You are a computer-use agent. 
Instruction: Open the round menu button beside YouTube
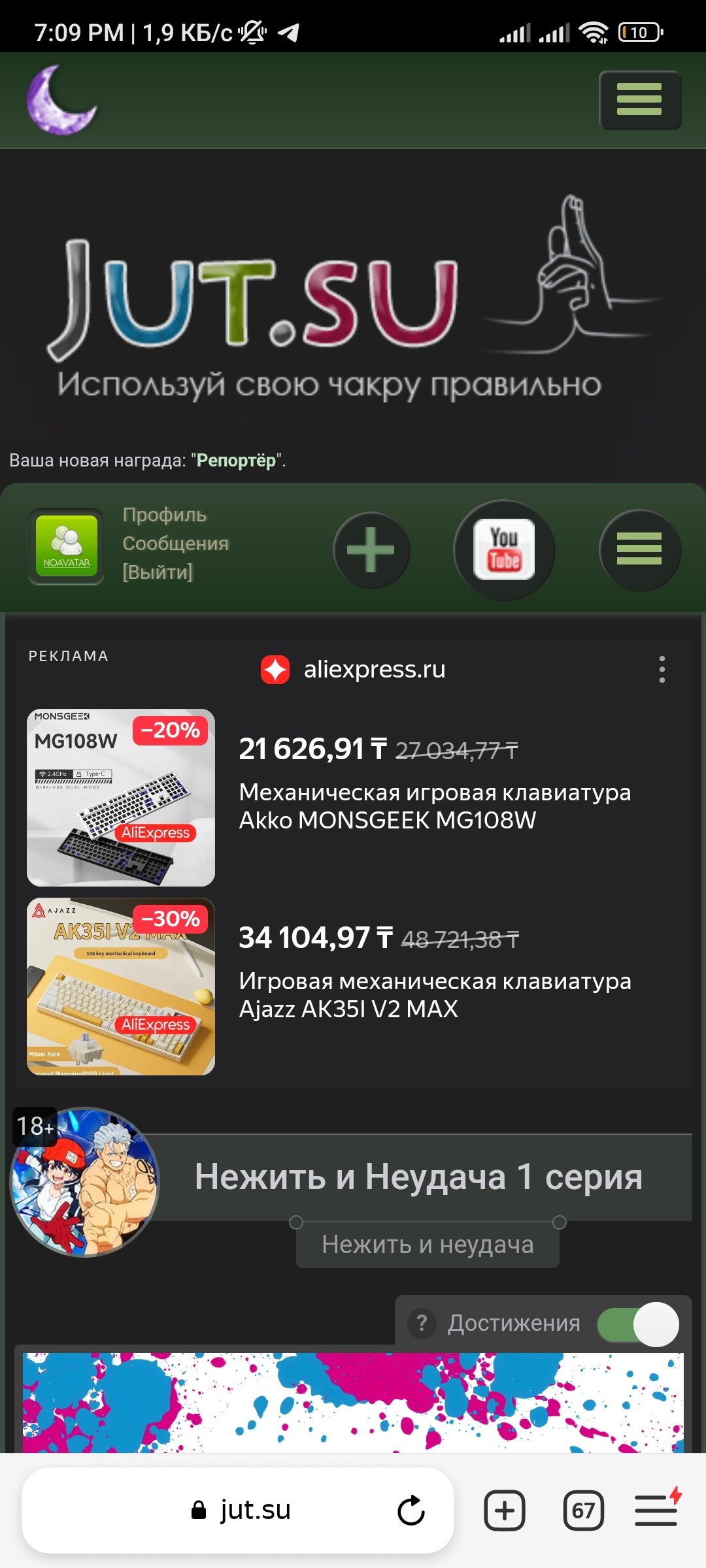point(639,550)
